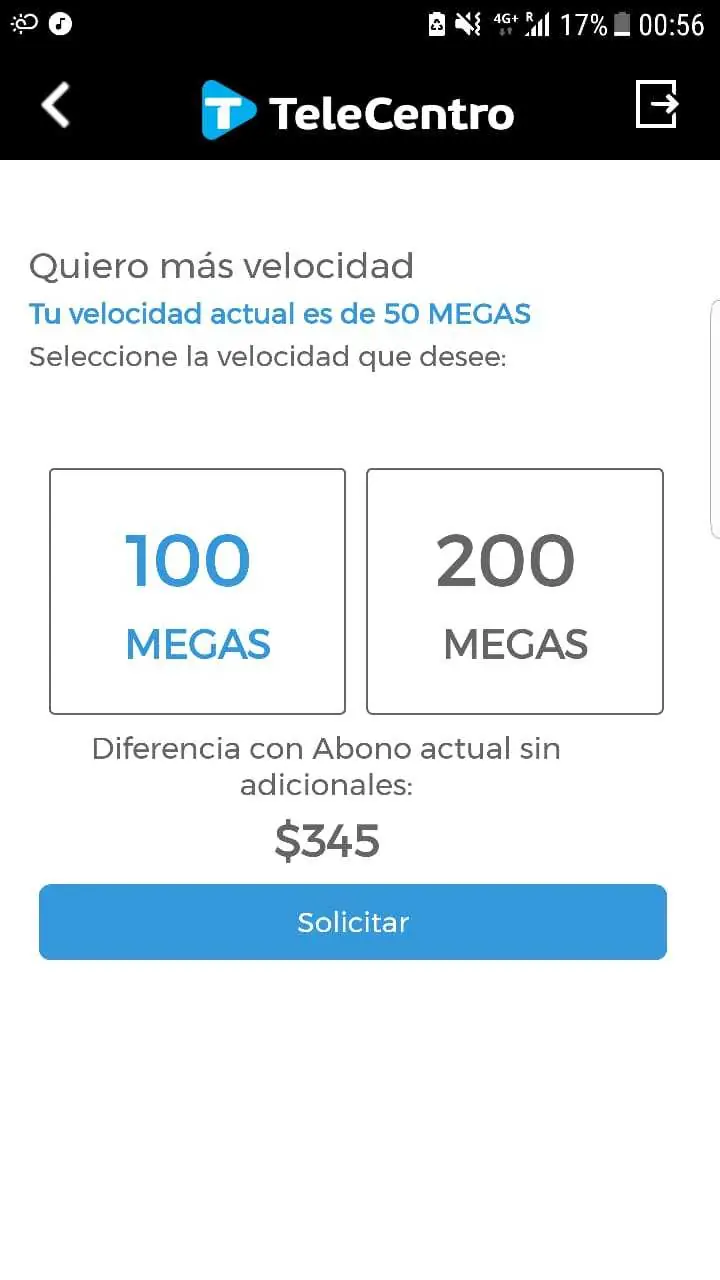Open the current speed link showing 50 MEGAS
This screenshot has width=720, height=1280.
point(279,314)
